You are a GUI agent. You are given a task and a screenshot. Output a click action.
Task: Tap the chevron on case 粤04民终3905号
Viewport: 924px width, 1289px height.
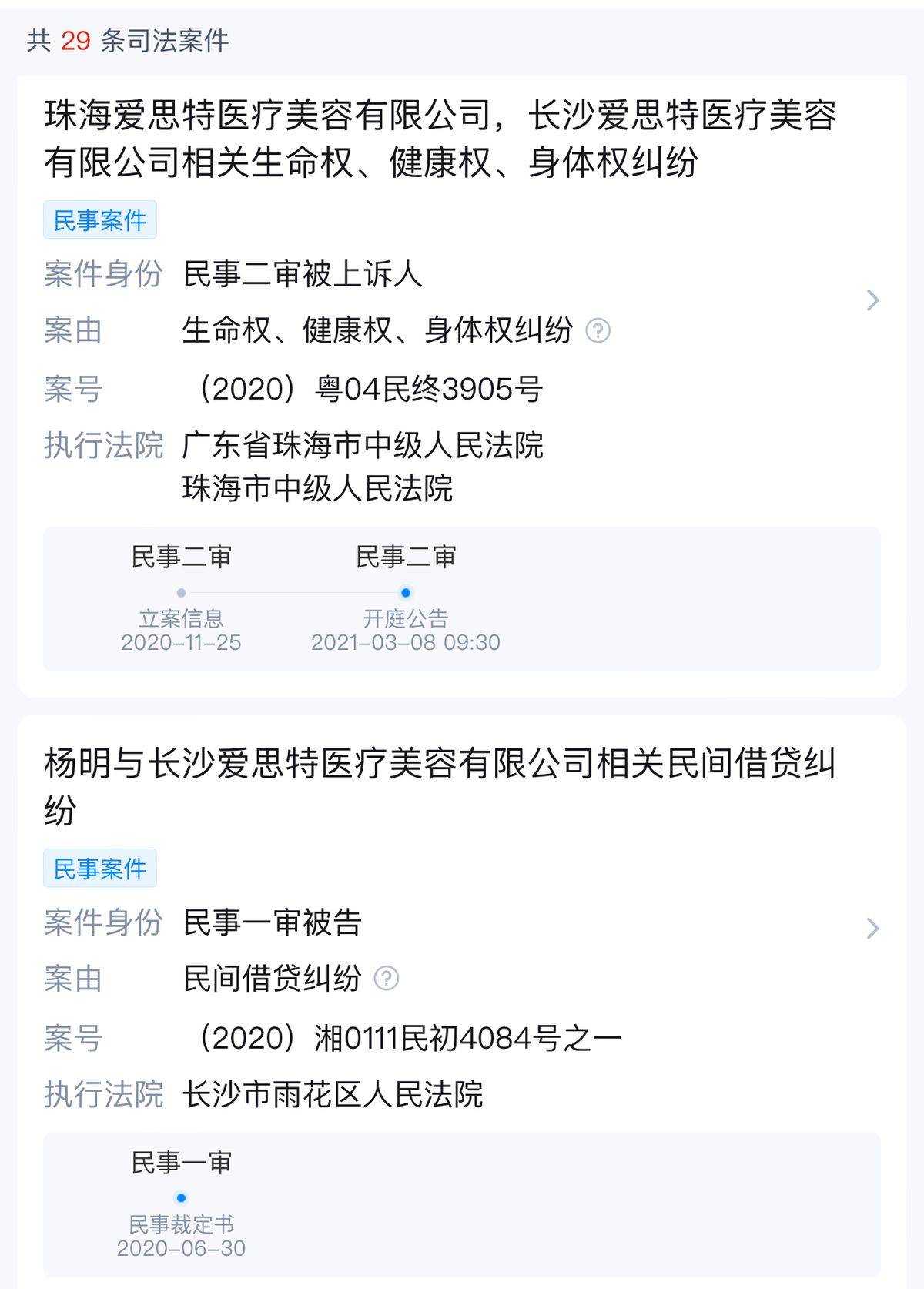(872, 300)
